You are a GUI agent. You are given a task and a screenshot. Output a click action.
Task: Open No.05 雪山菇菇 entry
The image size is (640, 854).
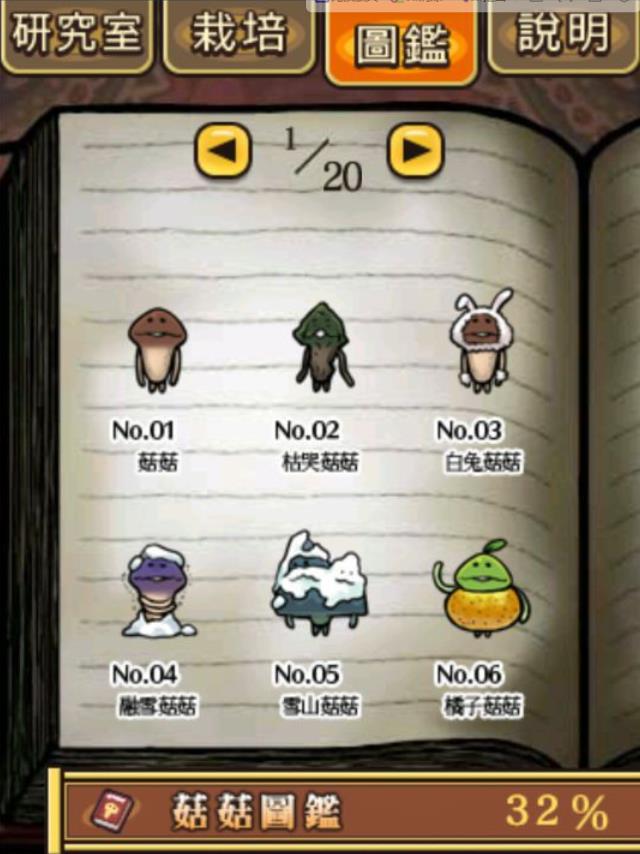coord(320,585)
